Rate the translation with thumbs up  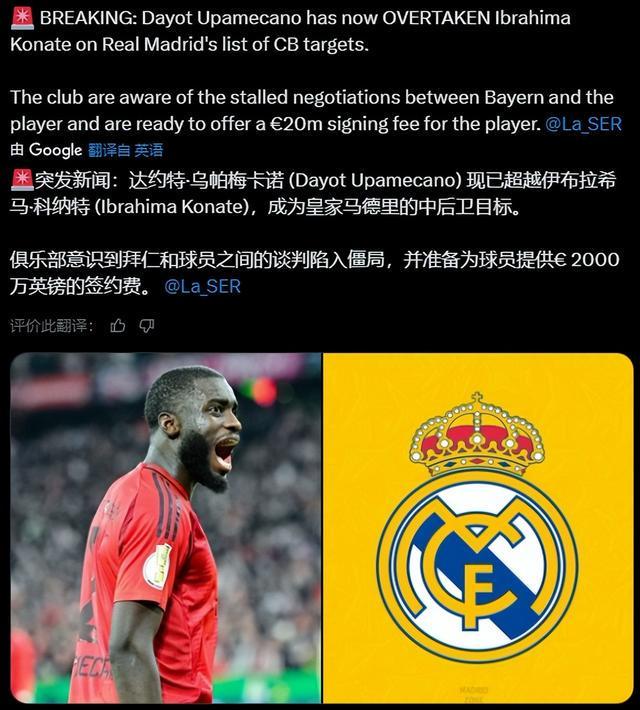point(118,325)
